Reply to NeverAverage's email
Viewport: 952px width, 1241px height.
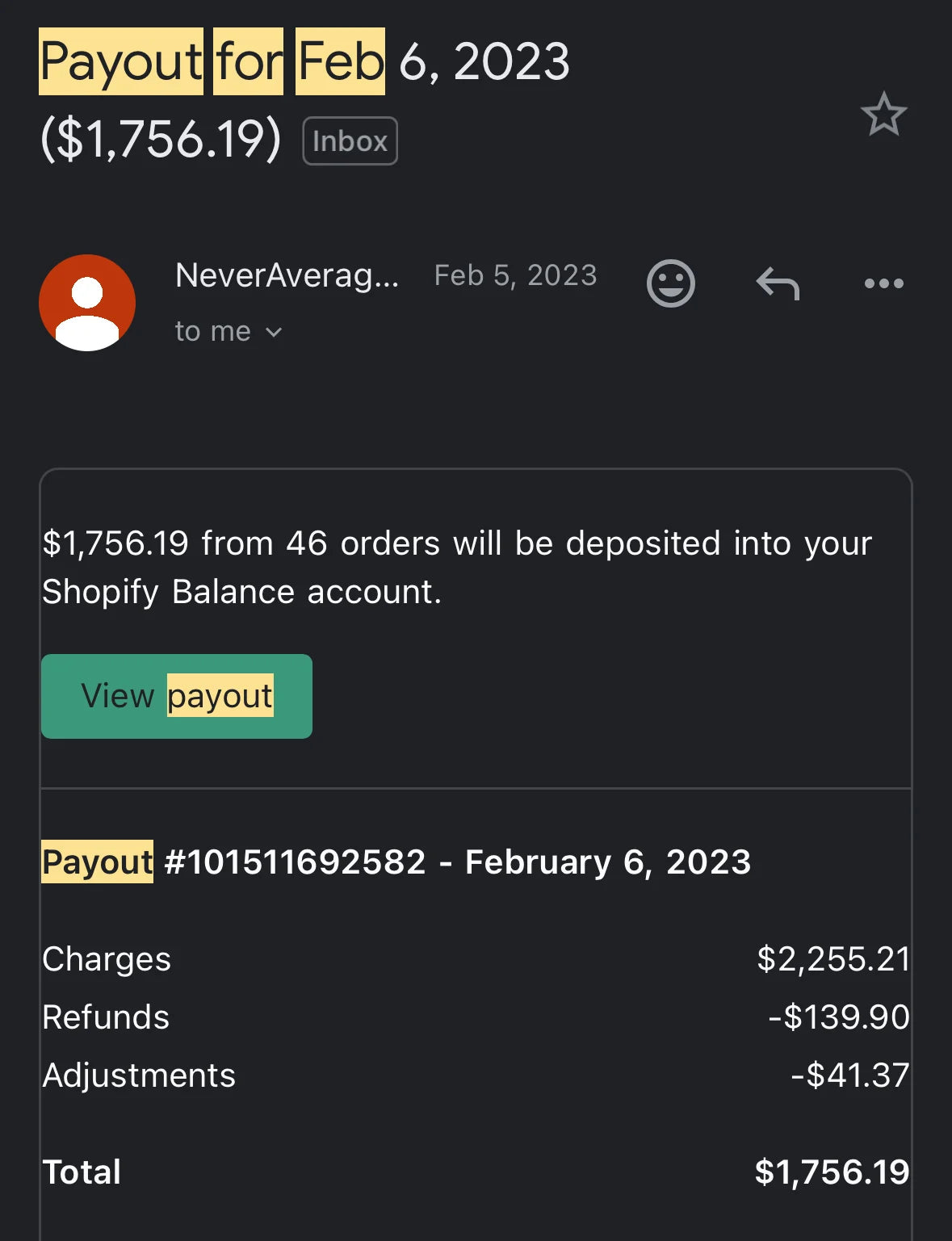(778, 283)
